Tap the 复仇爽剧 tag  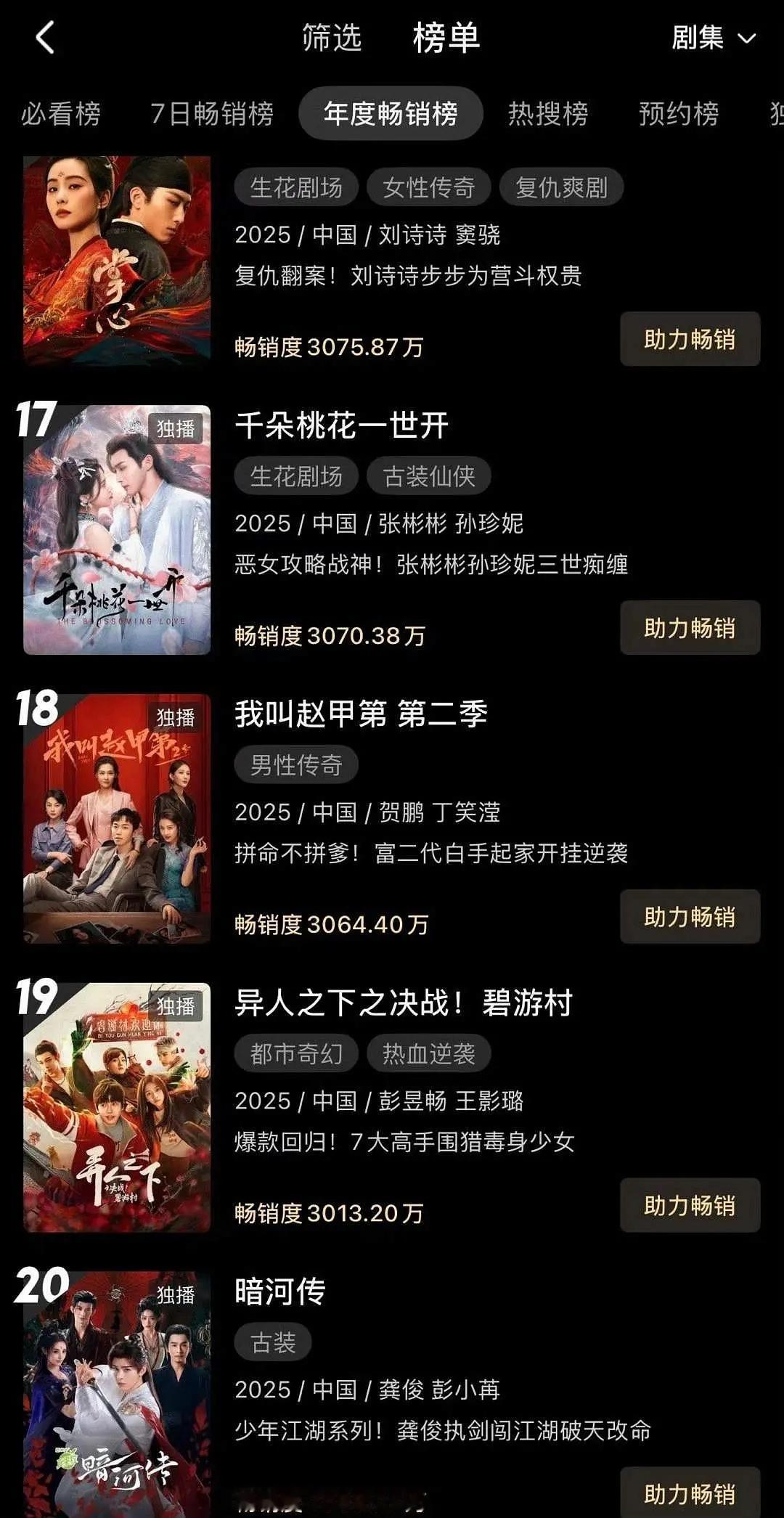coord(561,187)
